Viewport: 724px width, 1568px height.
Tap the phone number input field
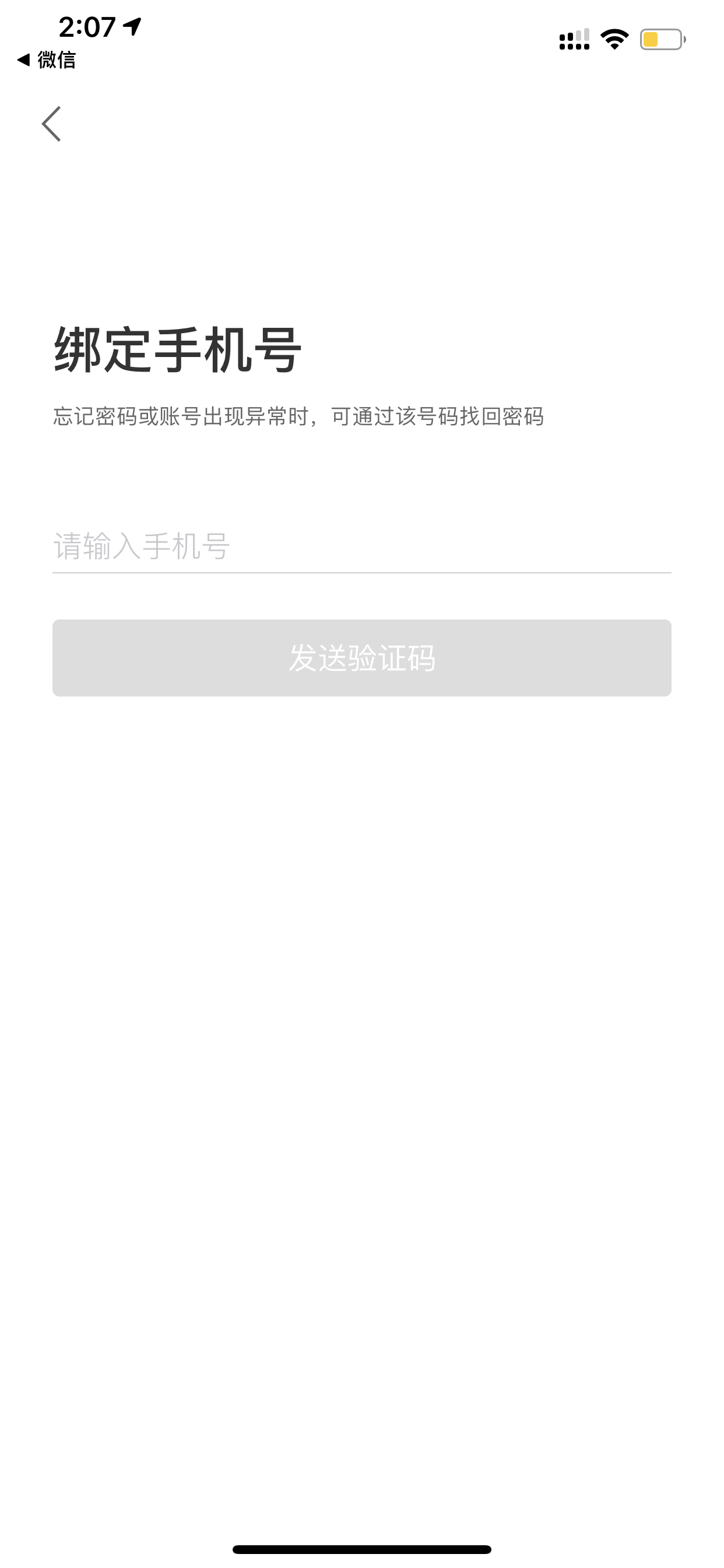tap(362, 545)
